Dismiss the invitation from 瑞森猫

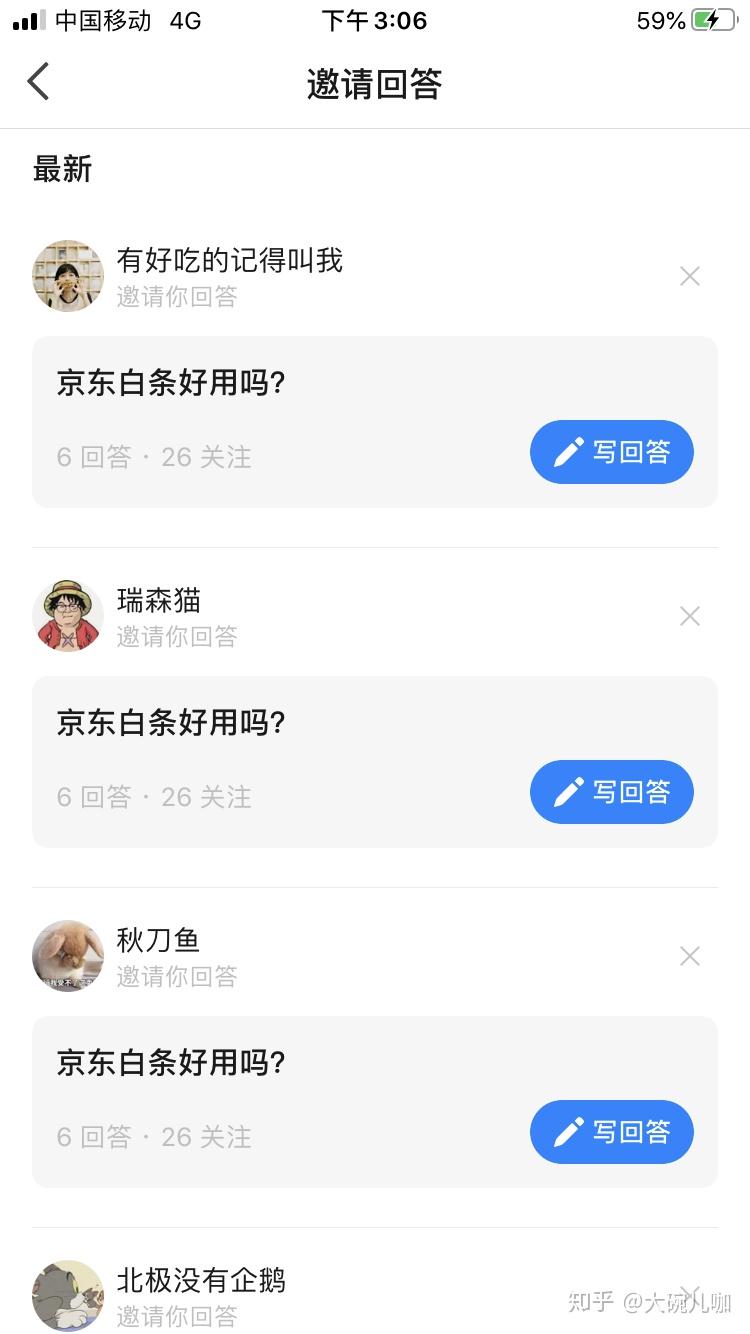(690, 616)
